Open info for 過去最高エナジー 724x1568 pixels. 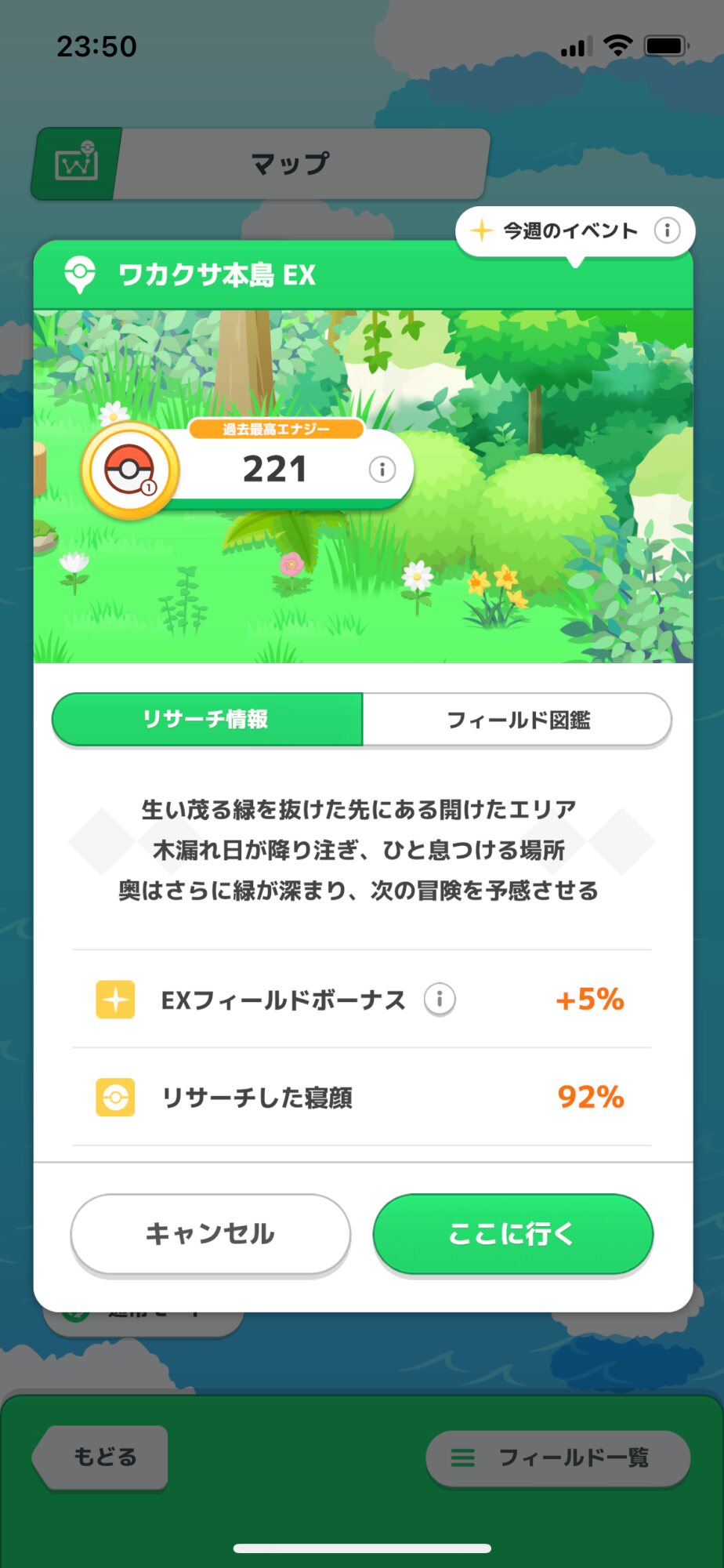click(382, 470)
